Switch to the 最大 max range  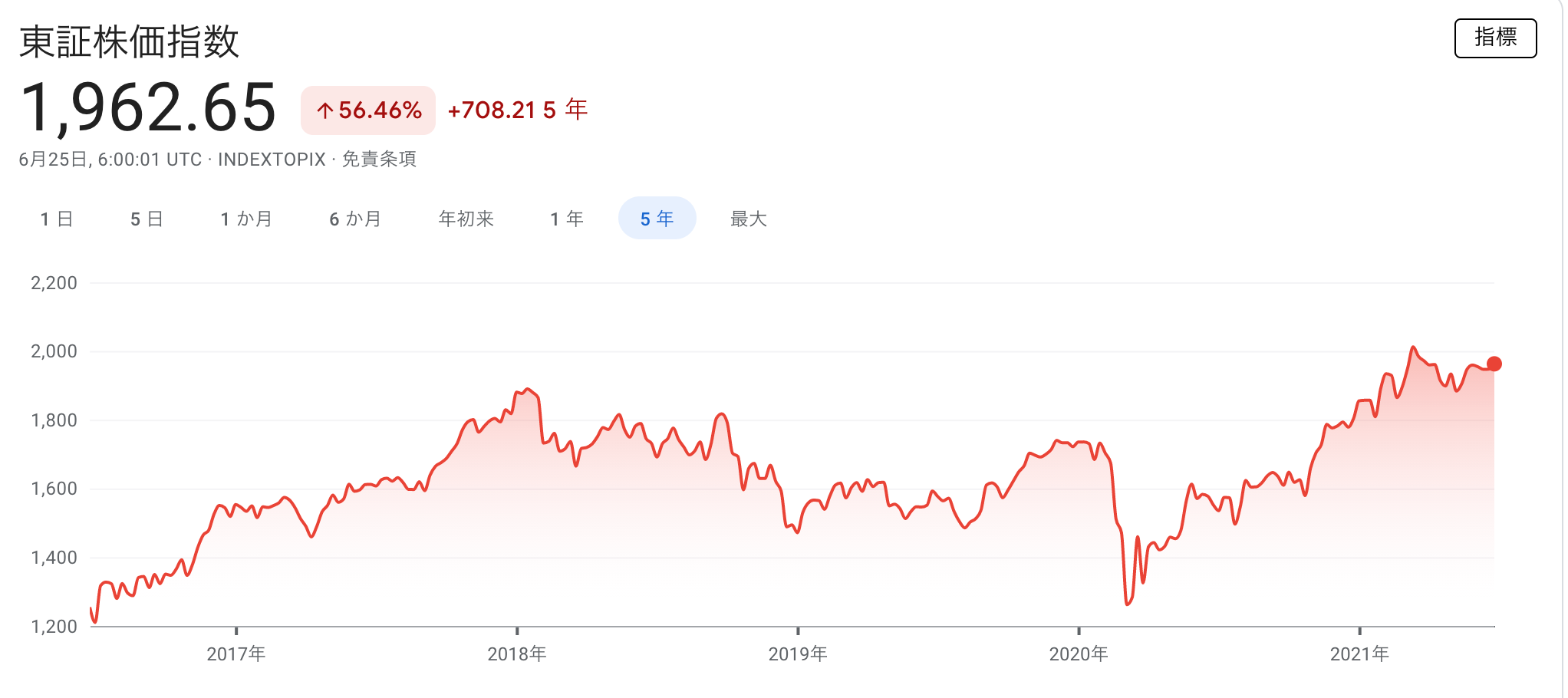pyautogui.click(x=749, y=219)
